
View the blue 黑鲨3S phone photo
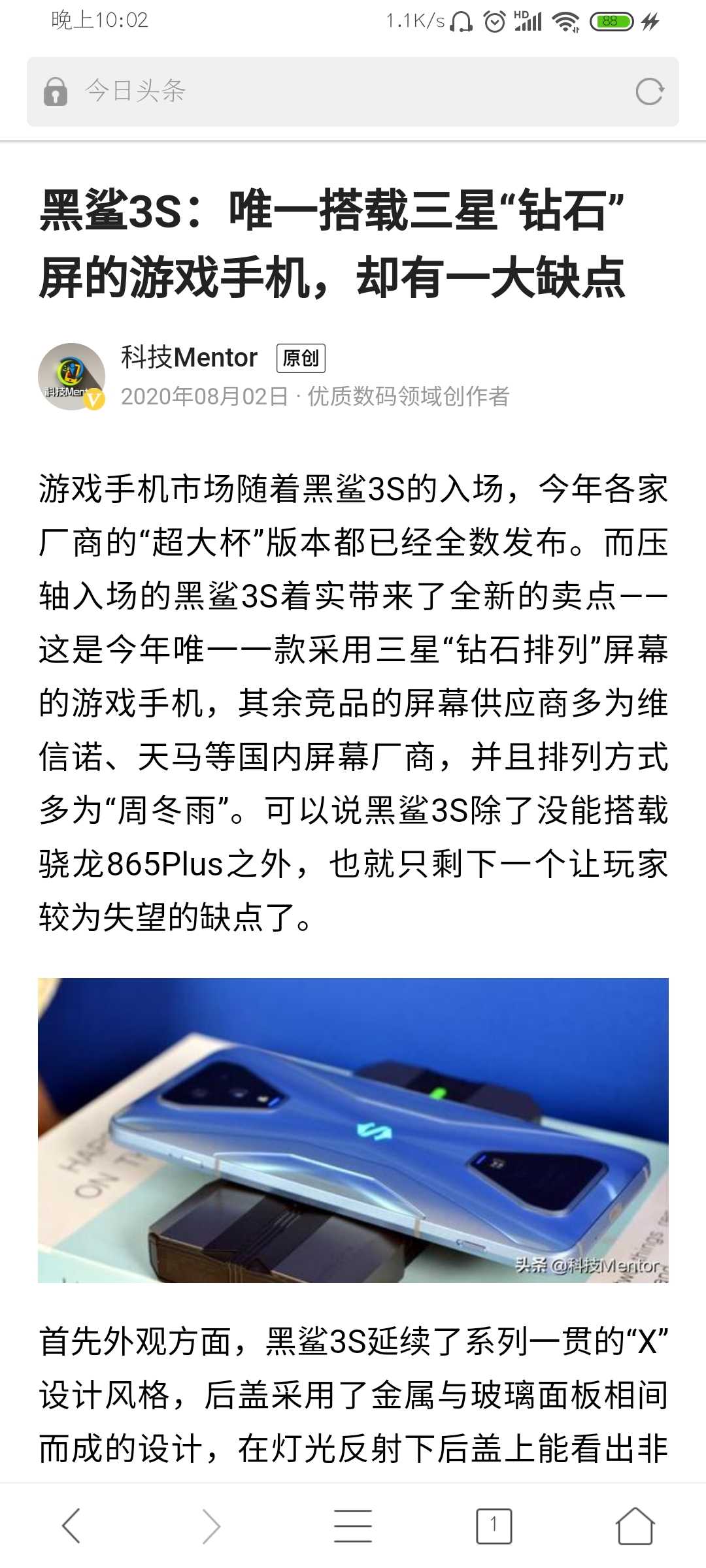tap(353, 1130)
